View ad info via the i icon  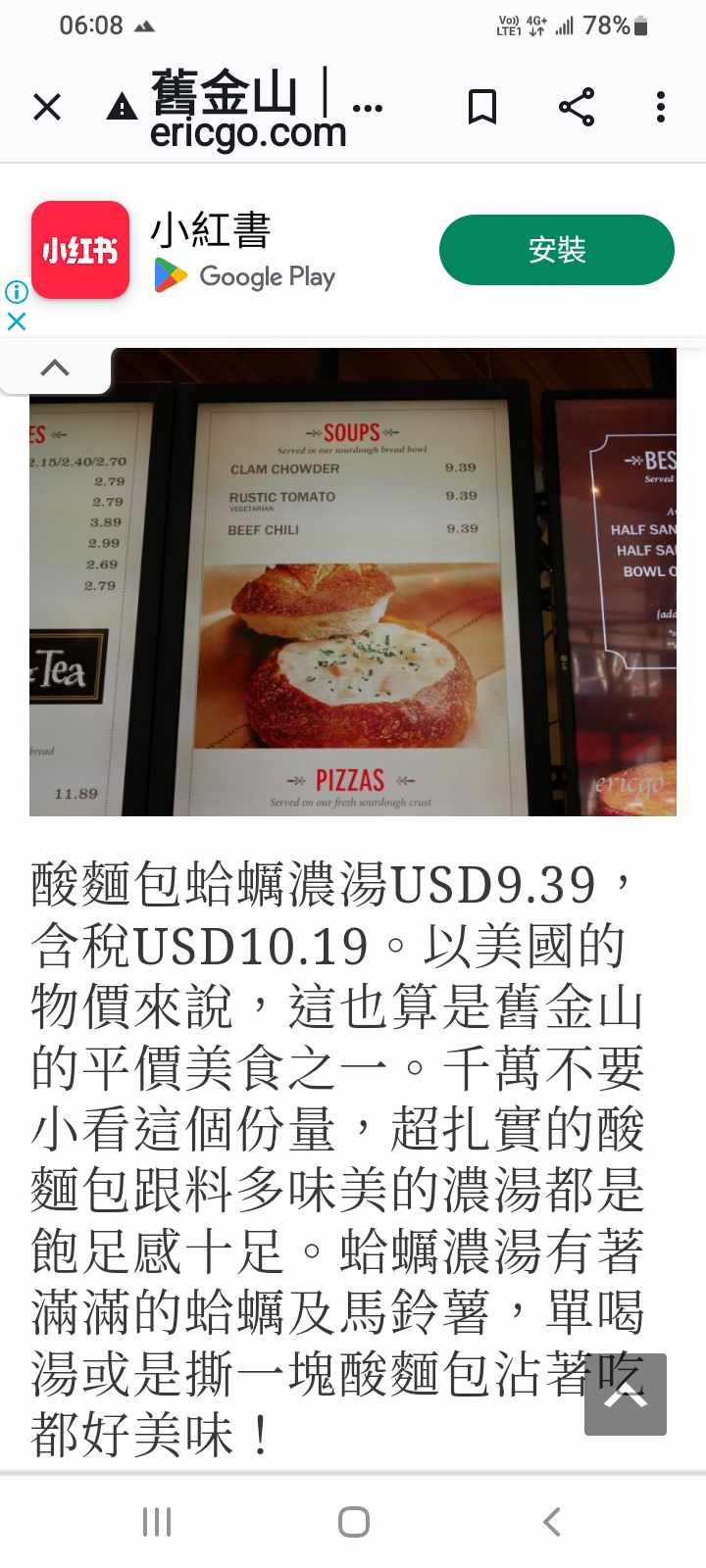[x=17, y=291]
